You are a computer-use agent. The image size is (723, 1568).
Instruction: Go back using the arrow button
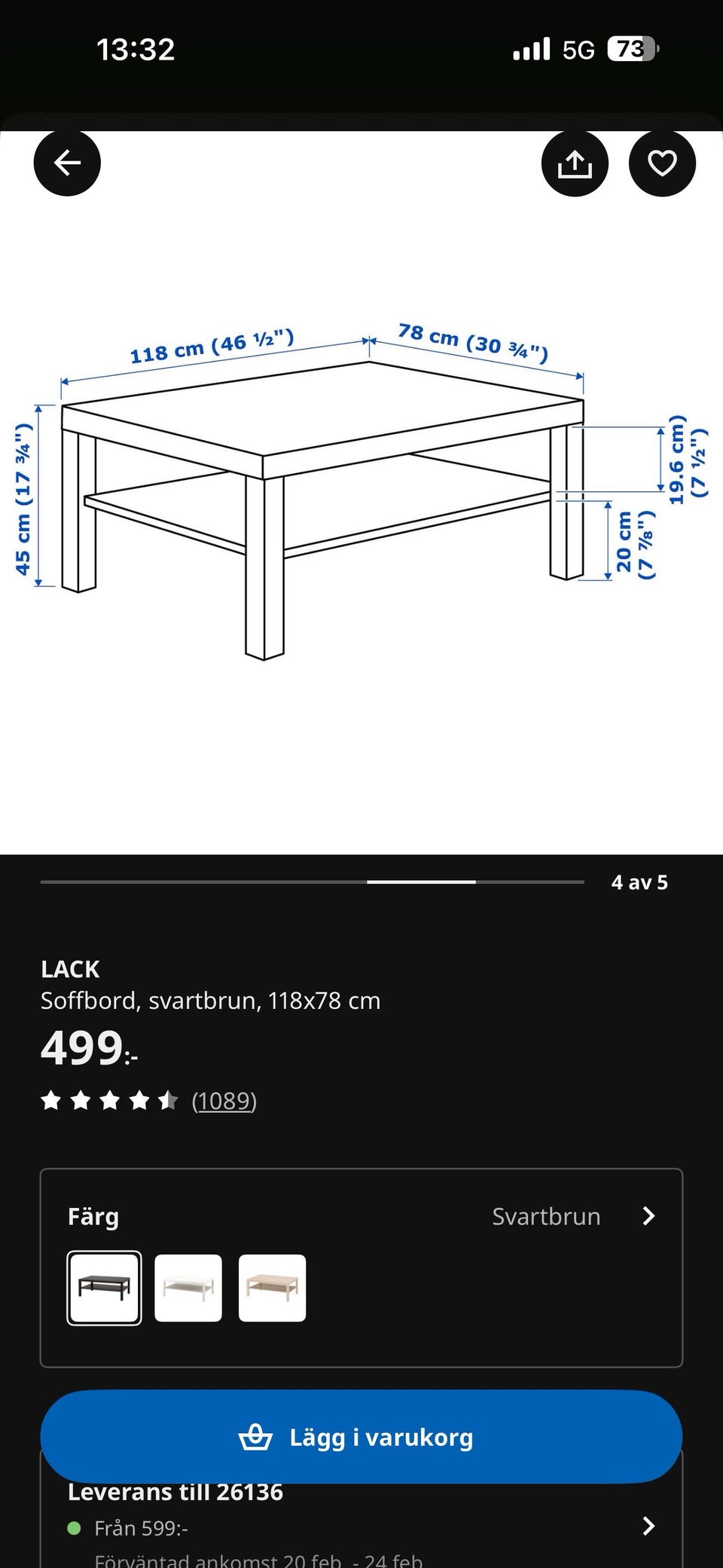click(x=67, y=163)
